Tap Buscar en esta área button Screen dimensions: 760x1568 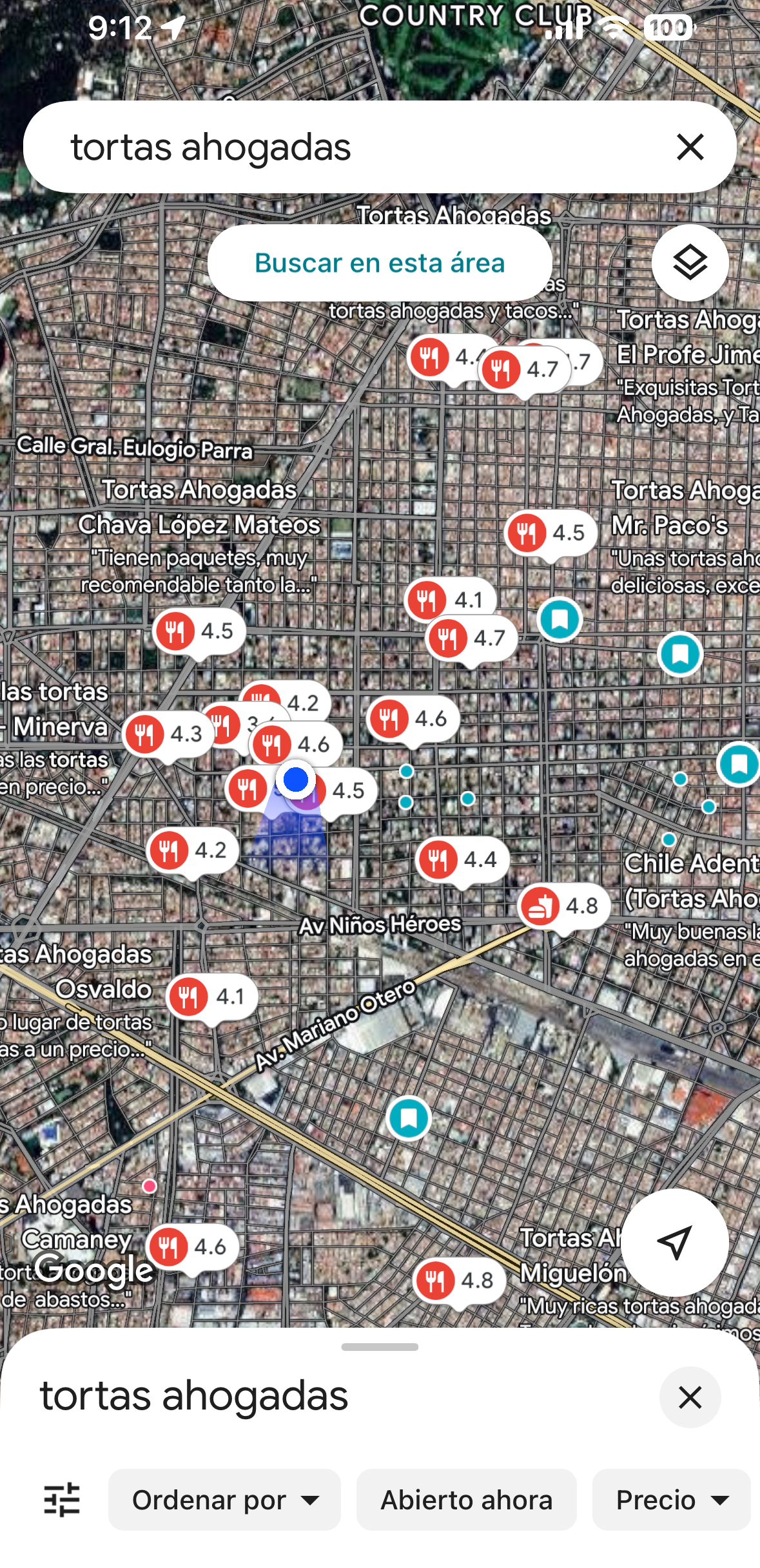click(380, 263)
